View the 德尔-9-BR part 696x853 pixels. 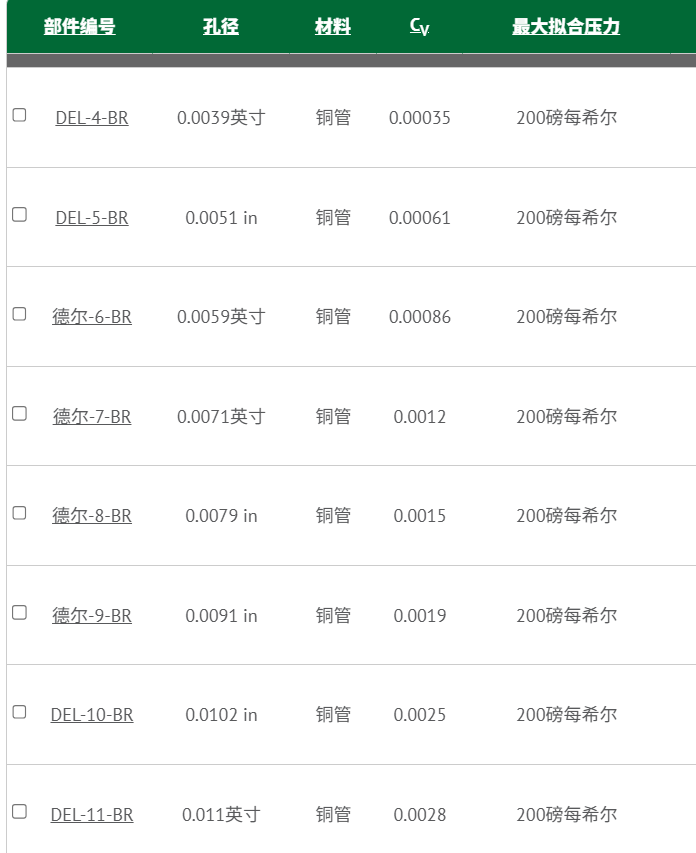tap(92, 616)
